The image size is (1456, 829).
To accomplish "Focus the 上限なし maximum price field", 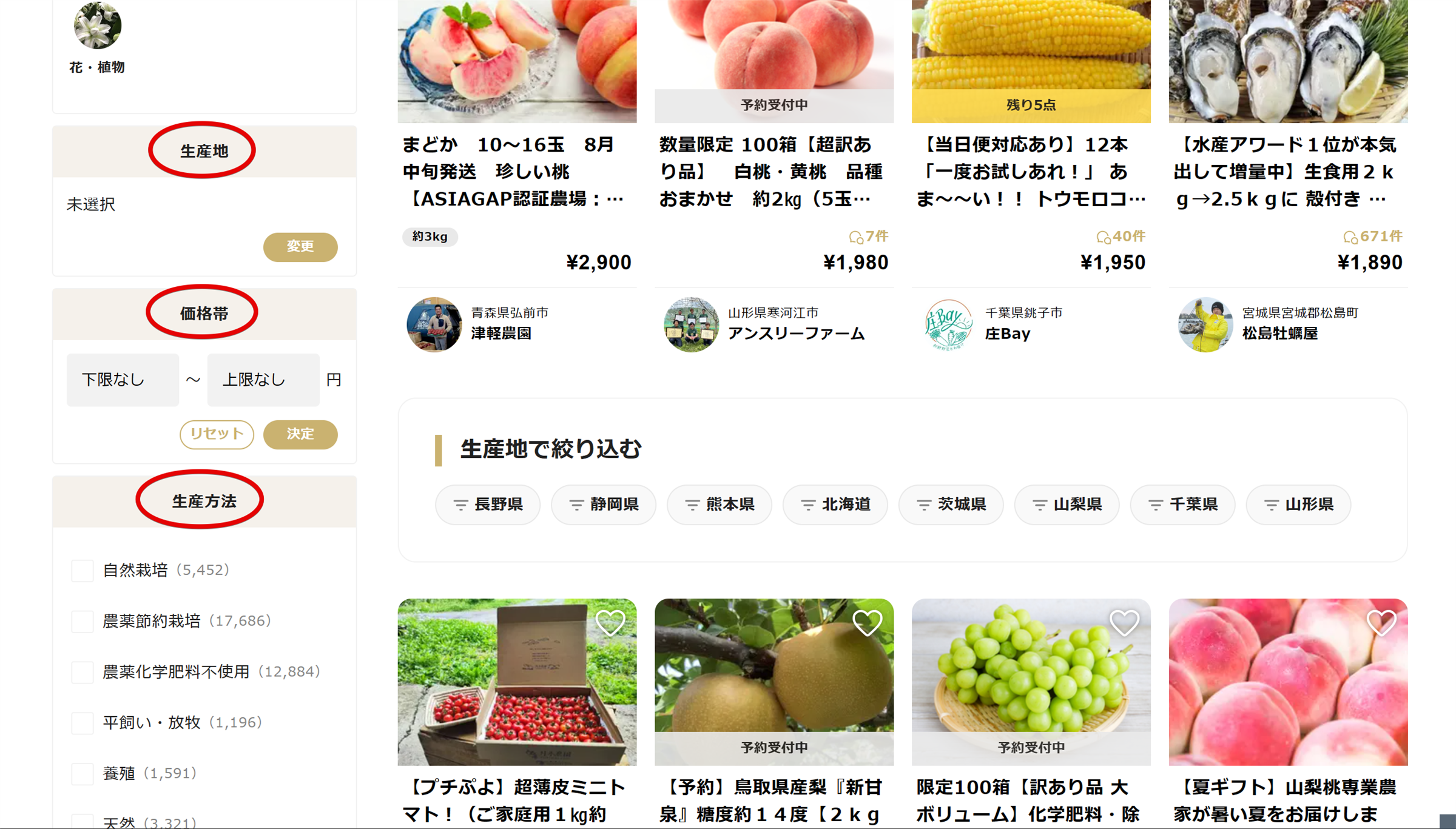I will pos(263,380).
